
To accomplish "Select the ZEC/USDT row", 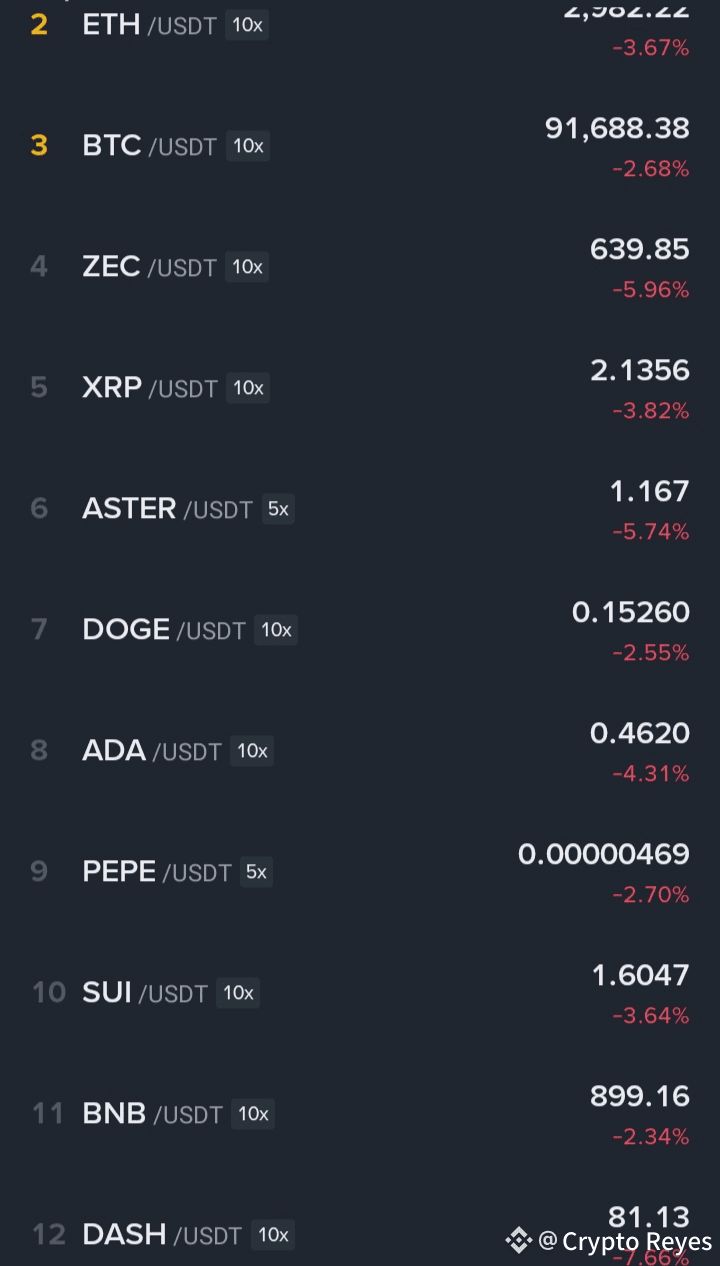I will pos(149,267).
